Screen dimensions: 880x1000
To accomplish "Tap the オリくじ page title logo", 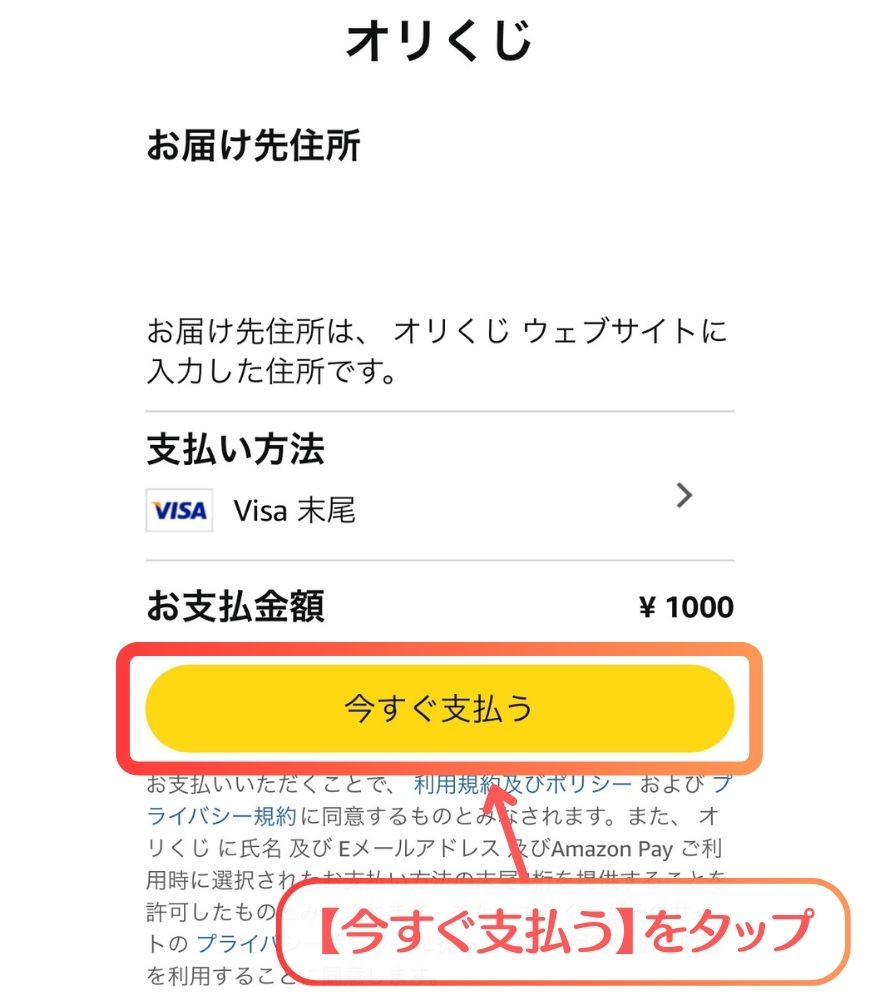I will [x=438, y=40].
